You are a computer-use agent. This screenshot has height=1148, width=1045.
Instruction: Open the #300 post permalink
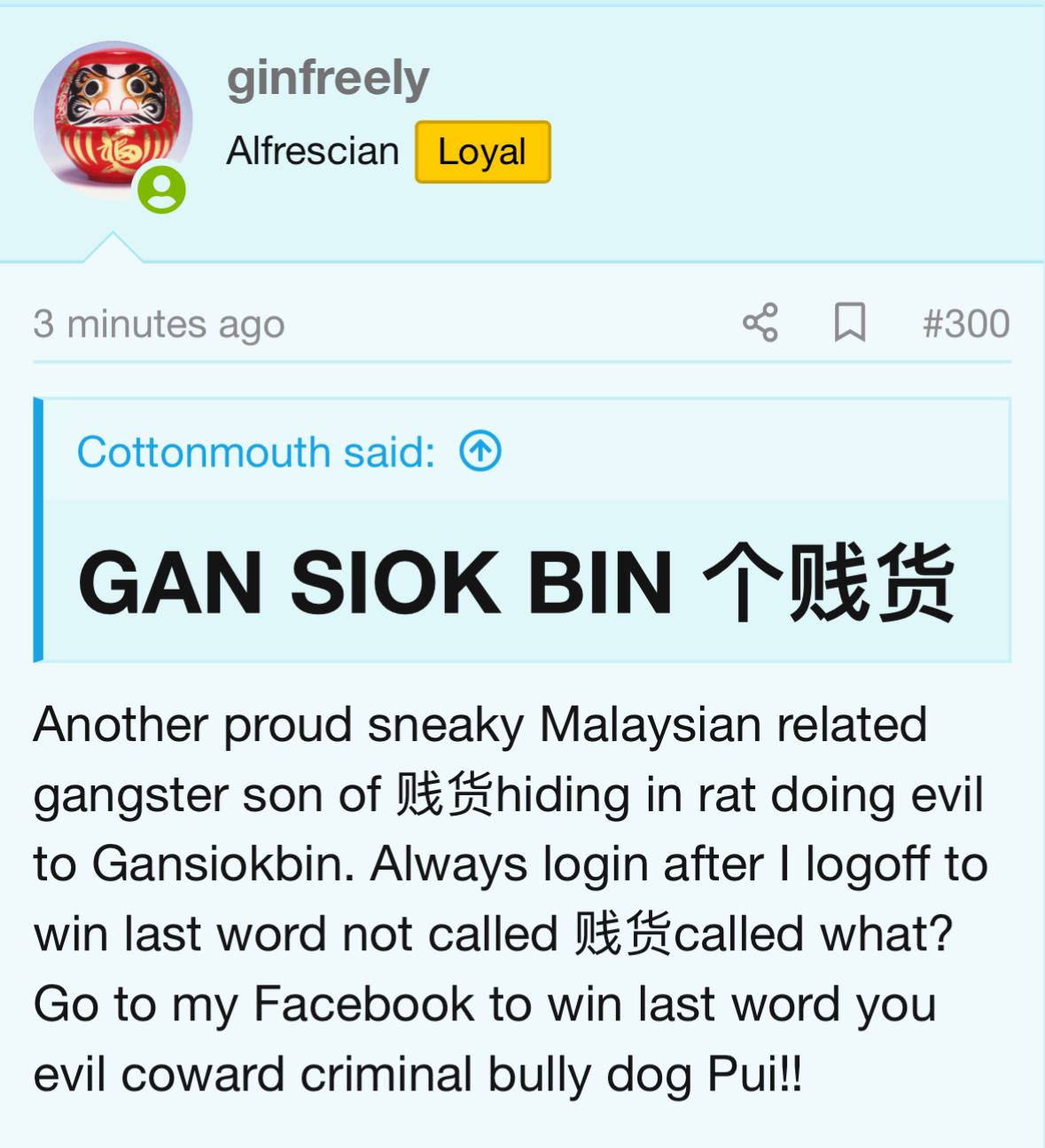(965, 324)
